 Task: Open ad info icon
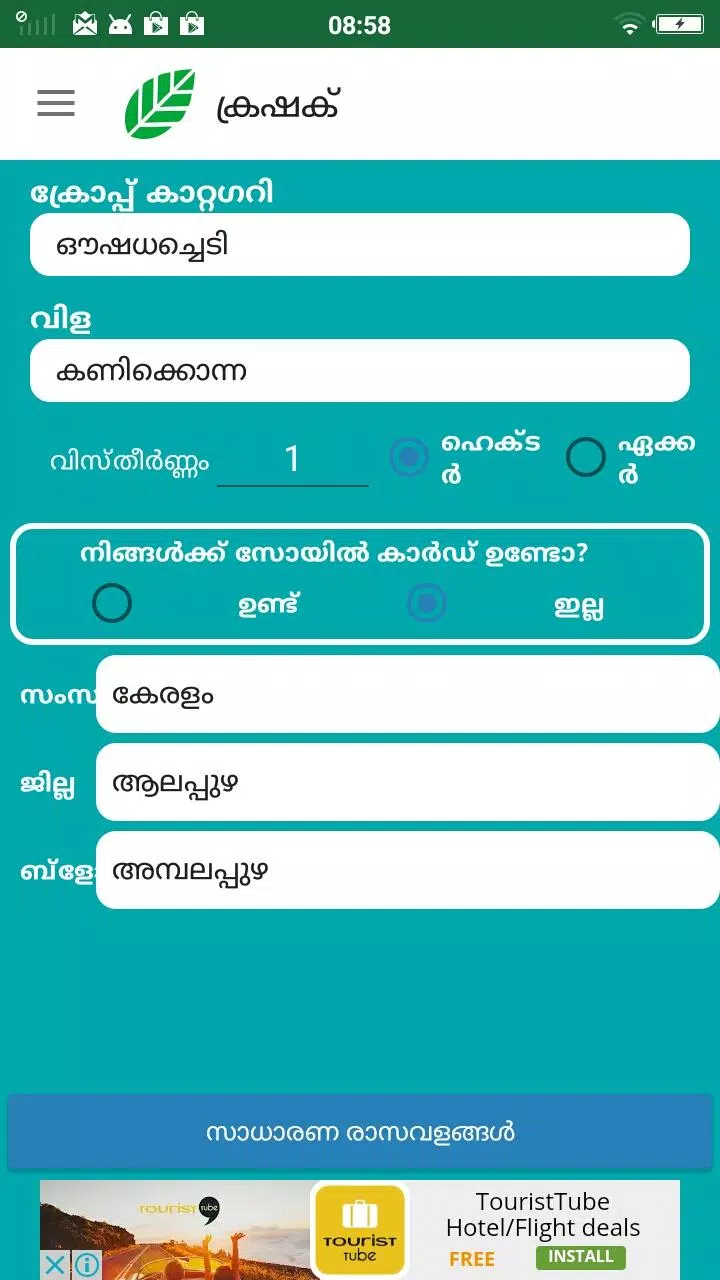[x=87, y=1265]
